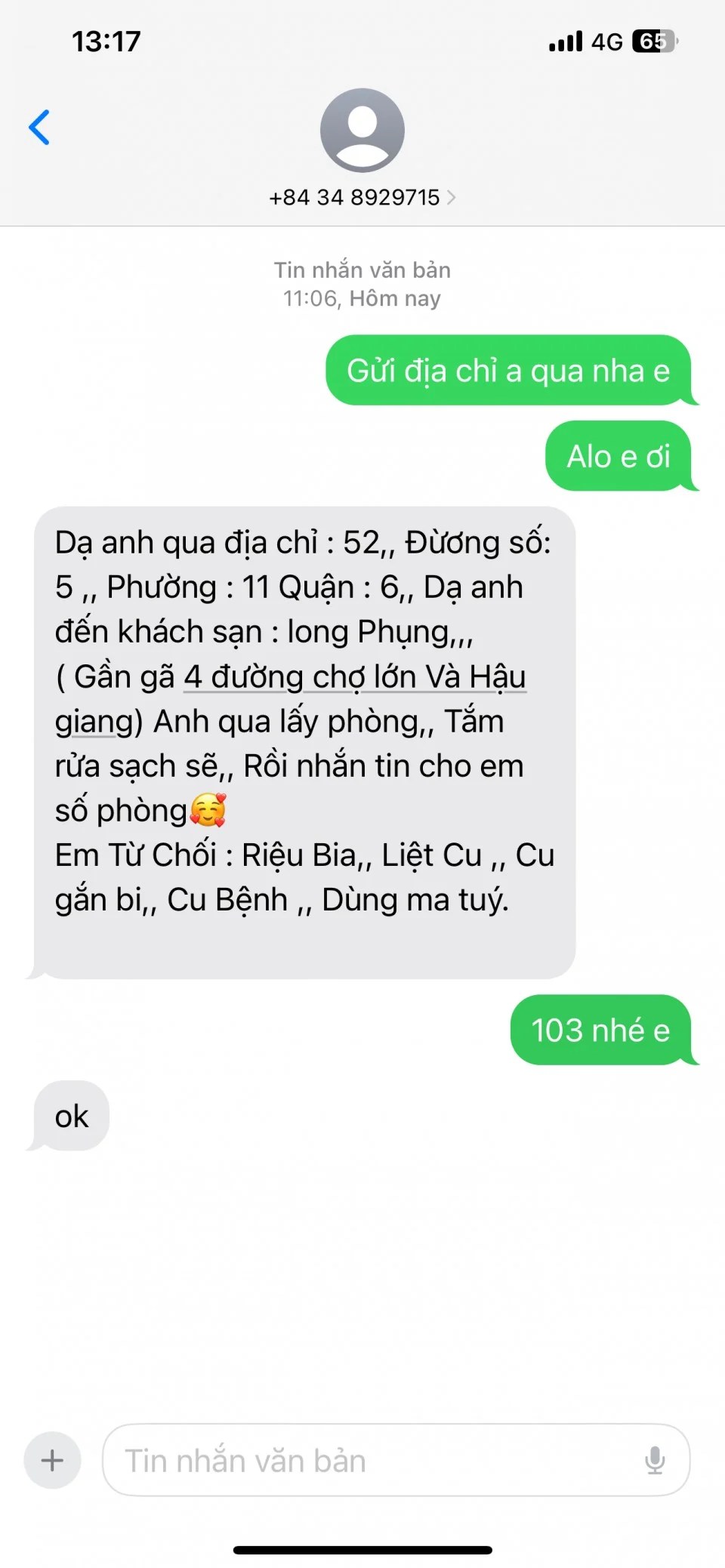This screenshot has height=1568, width=725.
Task: Open the underlined address link in the message
Action: pos(355,677)
